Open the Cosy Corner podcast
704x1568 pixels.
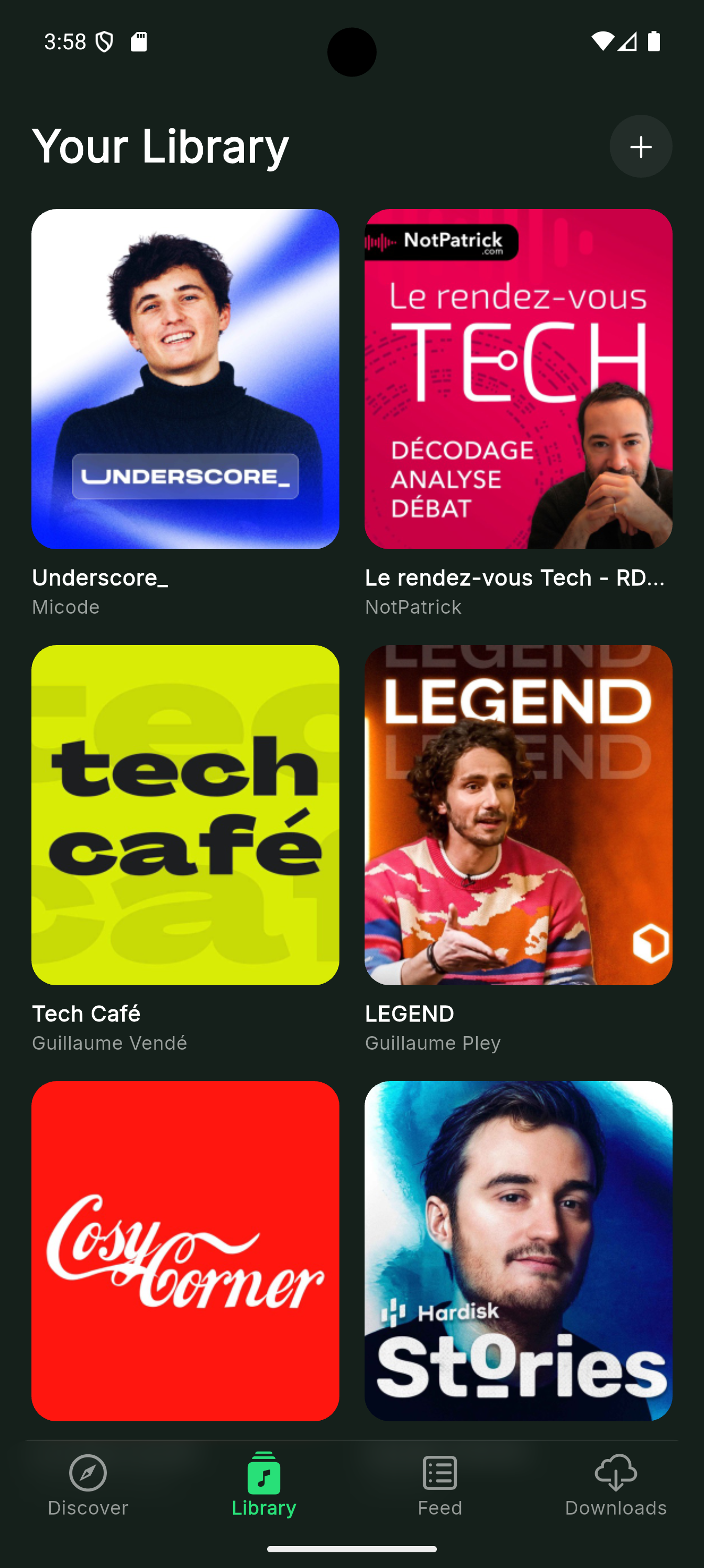click(x=185, y=1254)
